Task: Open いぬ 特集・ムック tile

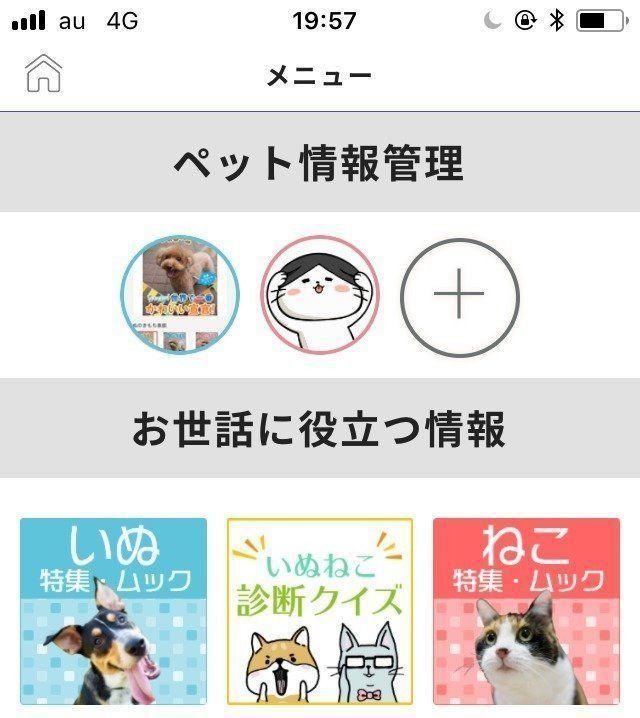Action: 113,611
